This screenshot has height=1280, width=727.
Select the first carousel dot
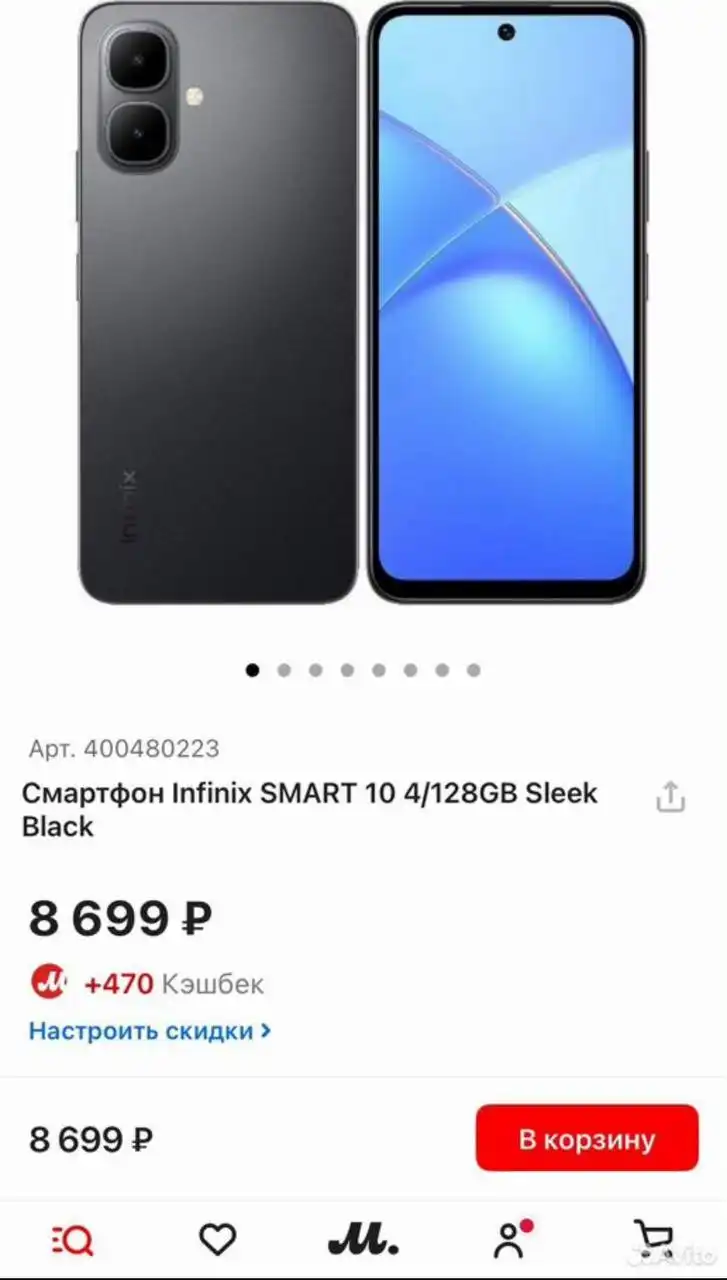251,669
